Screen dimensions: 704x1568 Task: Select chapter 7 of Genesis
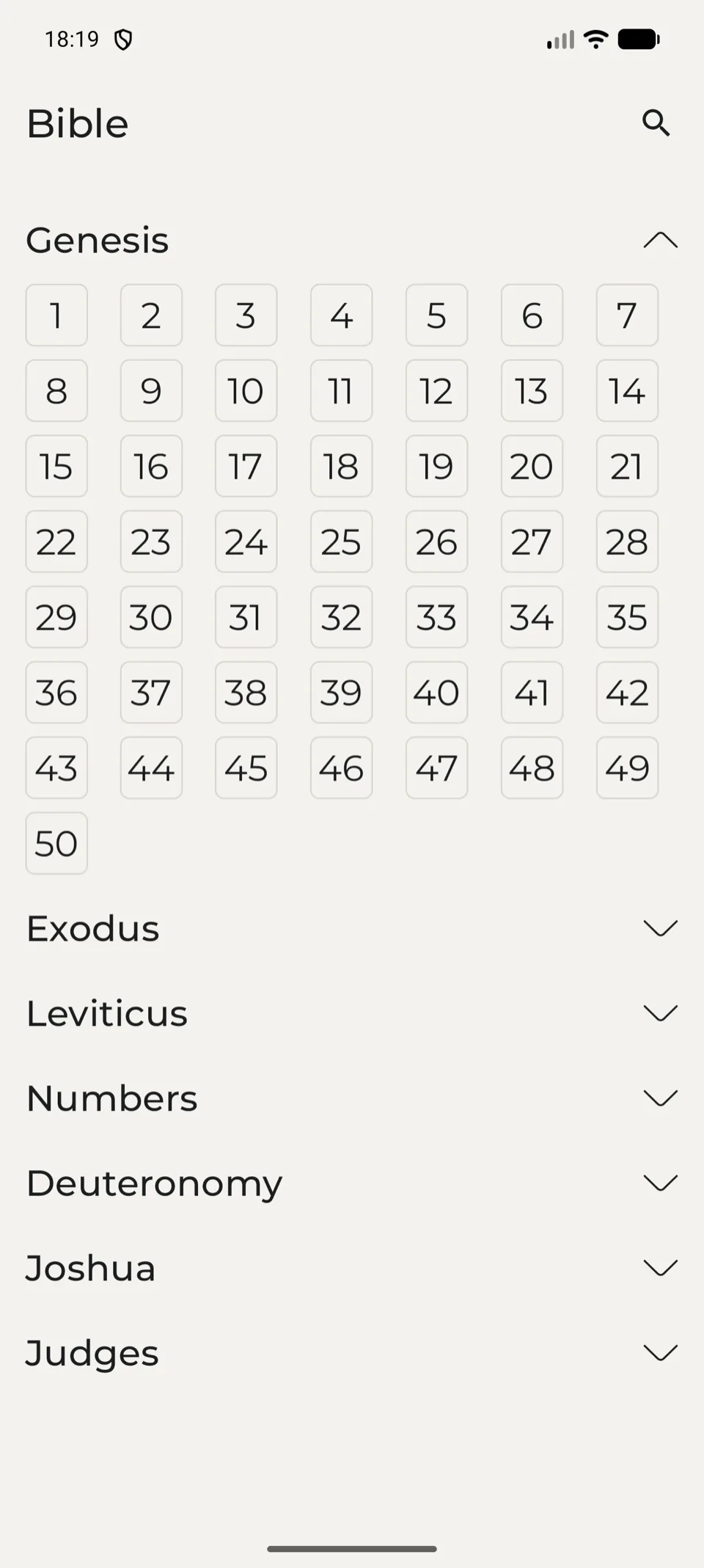tap(627, 316)
